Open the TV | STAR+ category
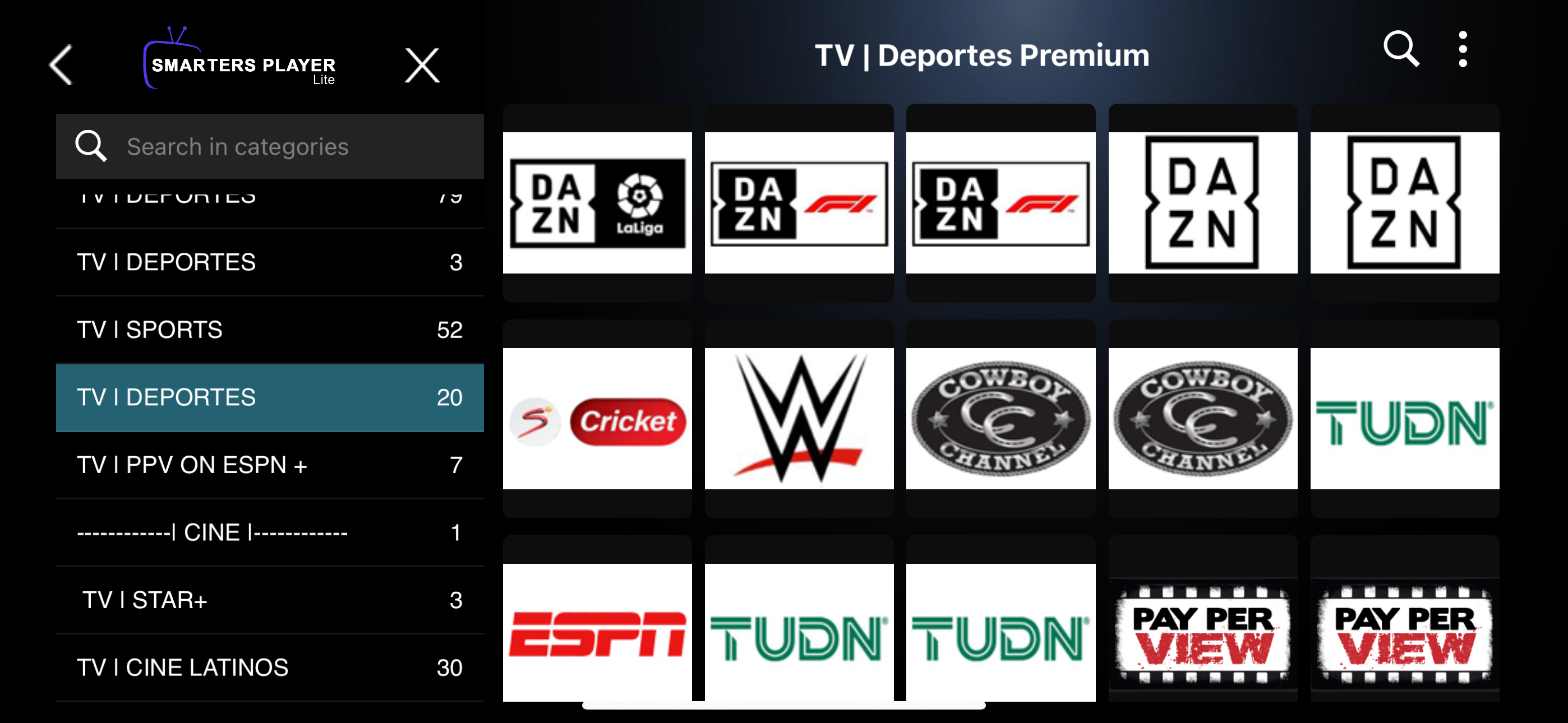The height and width of the screenshot is (723, 1568). click(x=270, y=600)
